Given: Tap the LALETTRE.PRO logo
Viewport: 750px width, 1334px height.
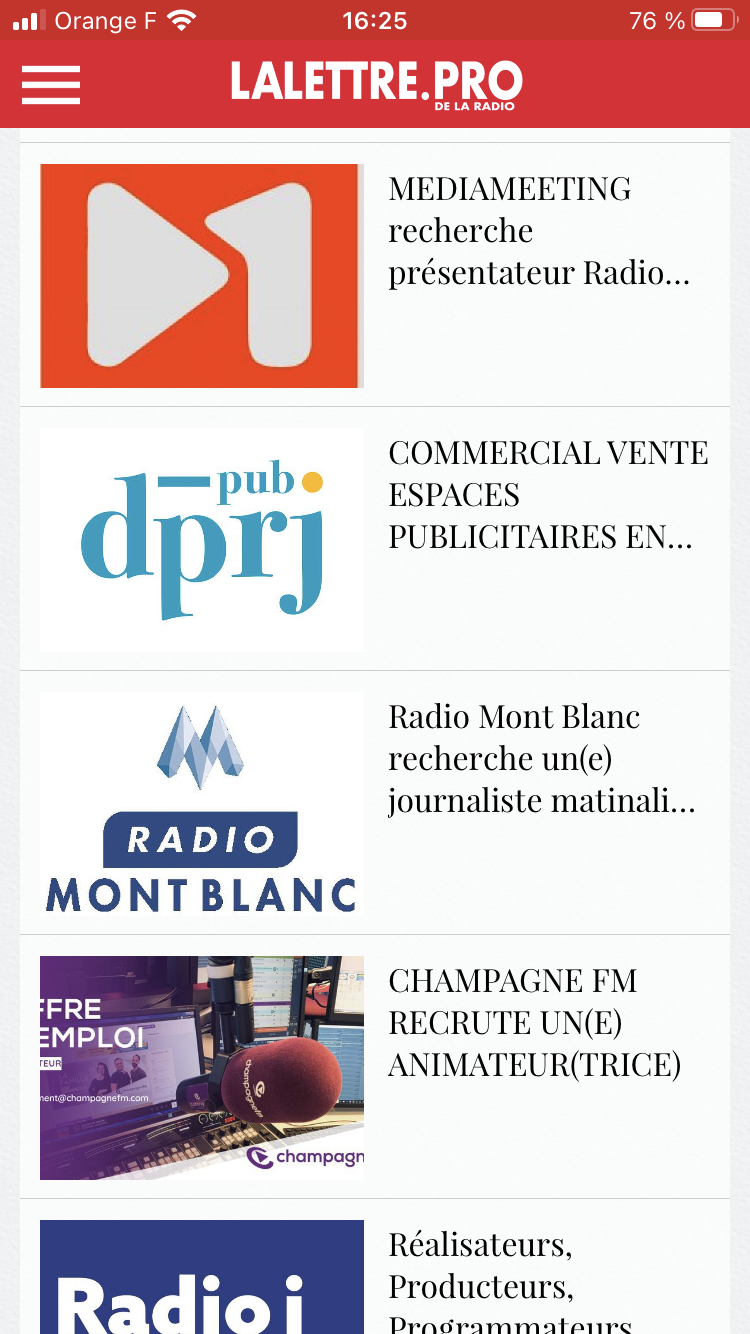Looking at the screenshot, I should [x=375, y=85].
